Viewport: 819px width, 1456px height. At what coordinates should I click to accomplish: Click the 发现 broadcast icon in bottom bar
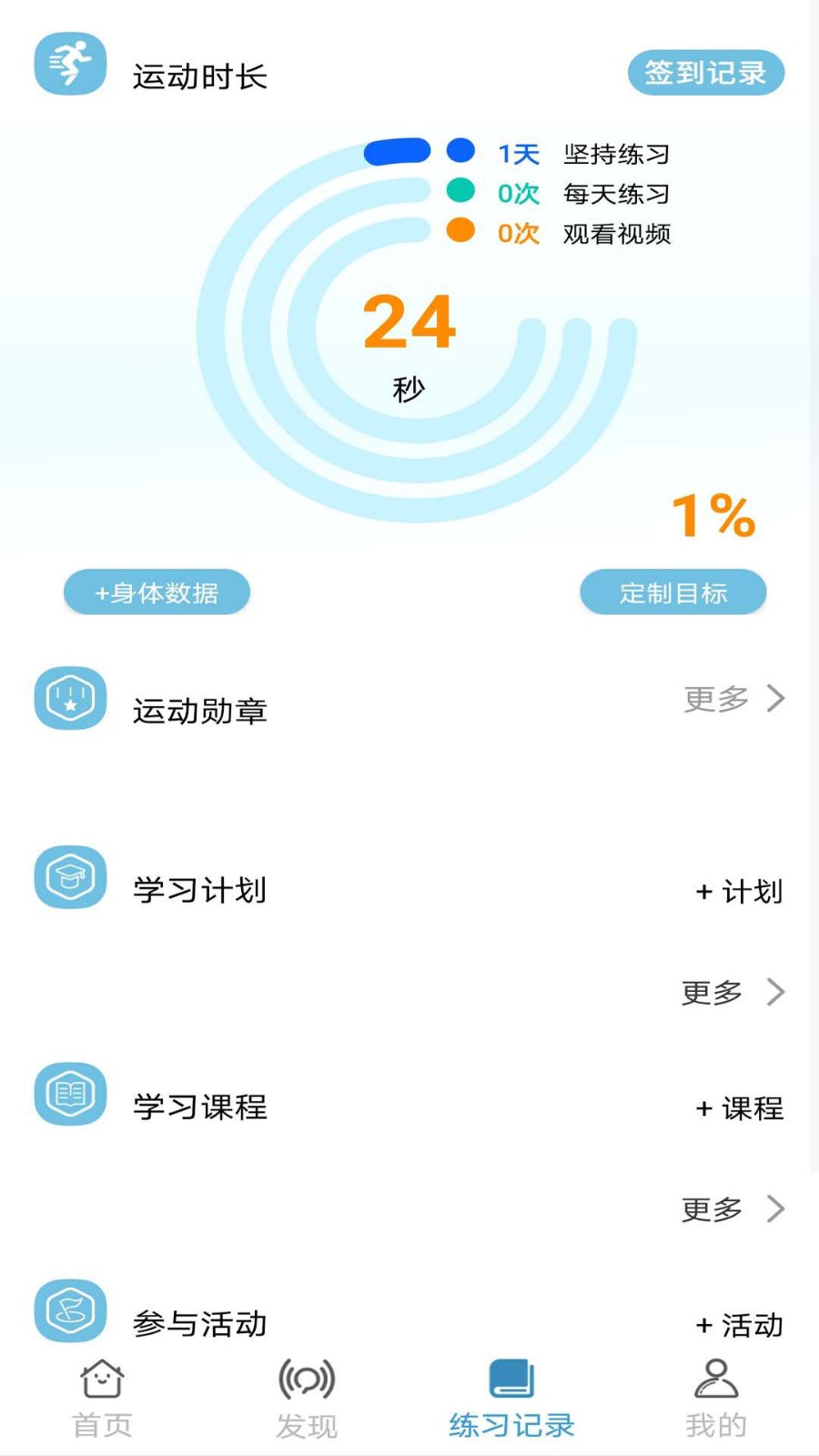click(x=307, y=1377)
